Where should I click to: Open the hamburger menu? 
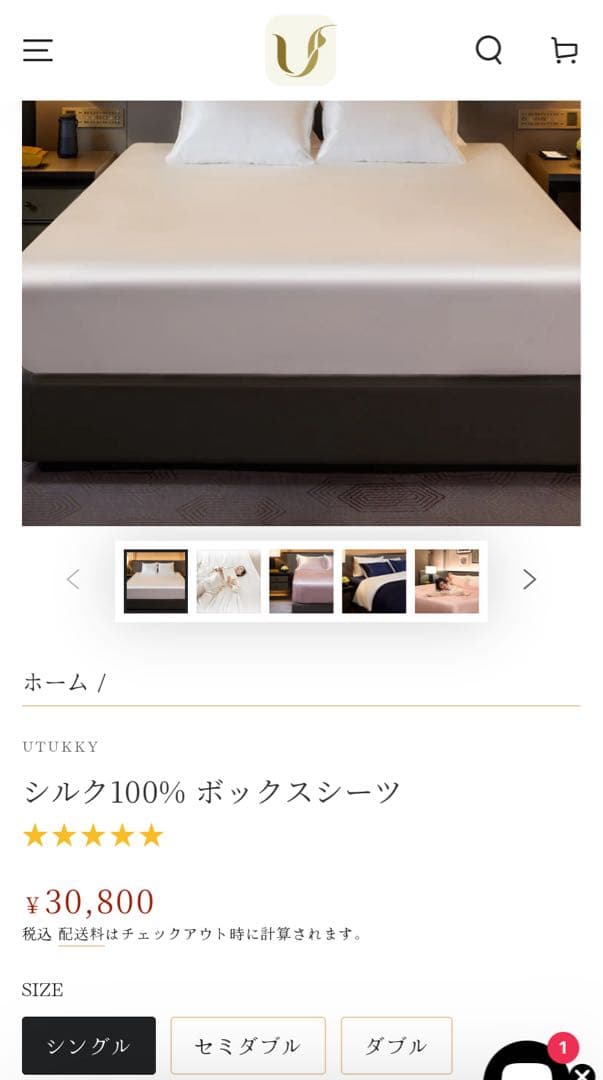38,50
